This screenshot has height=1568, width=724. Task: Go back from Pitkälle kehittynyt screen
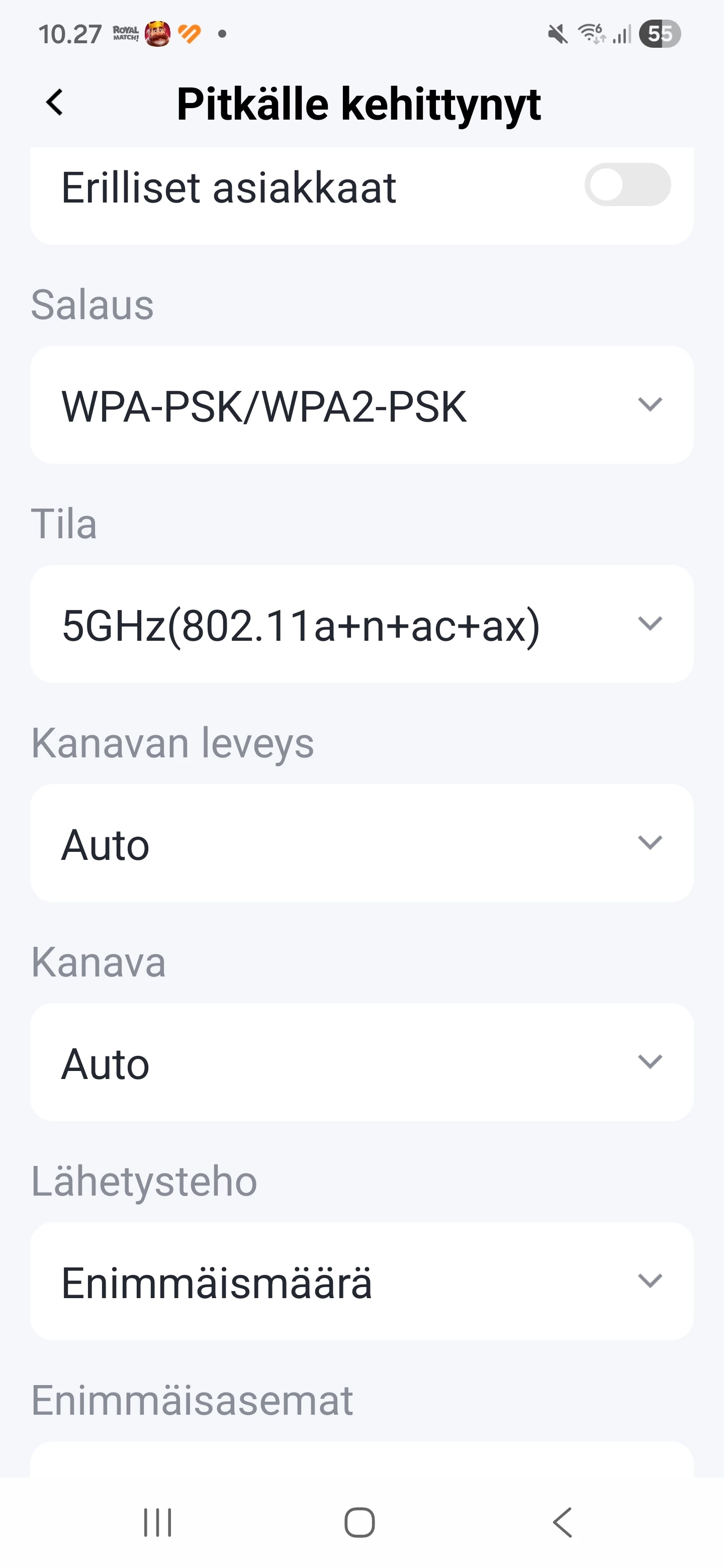click(x=55, y=102)
